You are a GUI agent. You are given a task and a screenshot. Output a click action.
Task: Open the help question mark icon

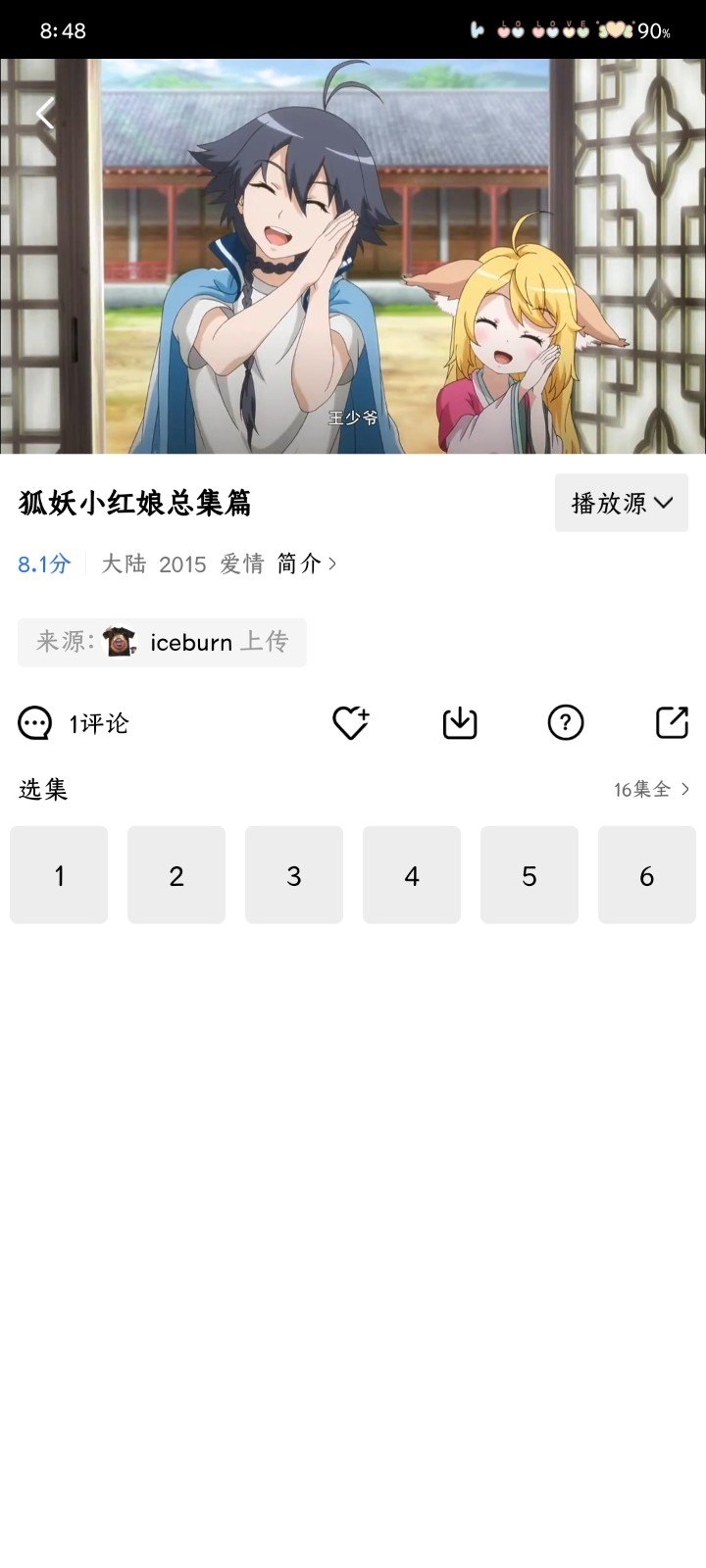coord(566,723)
